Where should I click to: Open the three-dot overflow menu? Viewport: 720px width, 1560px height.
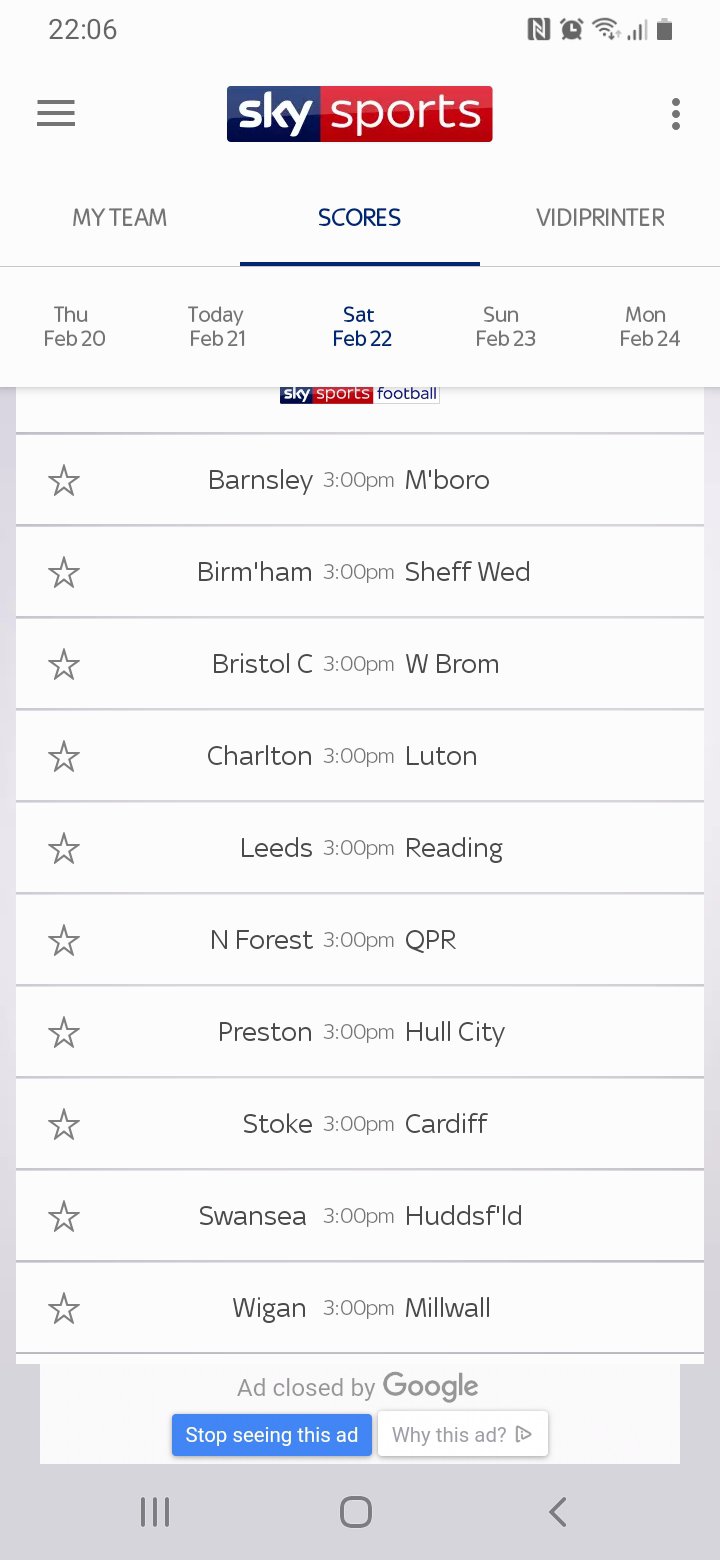click(x=676, y=114)
